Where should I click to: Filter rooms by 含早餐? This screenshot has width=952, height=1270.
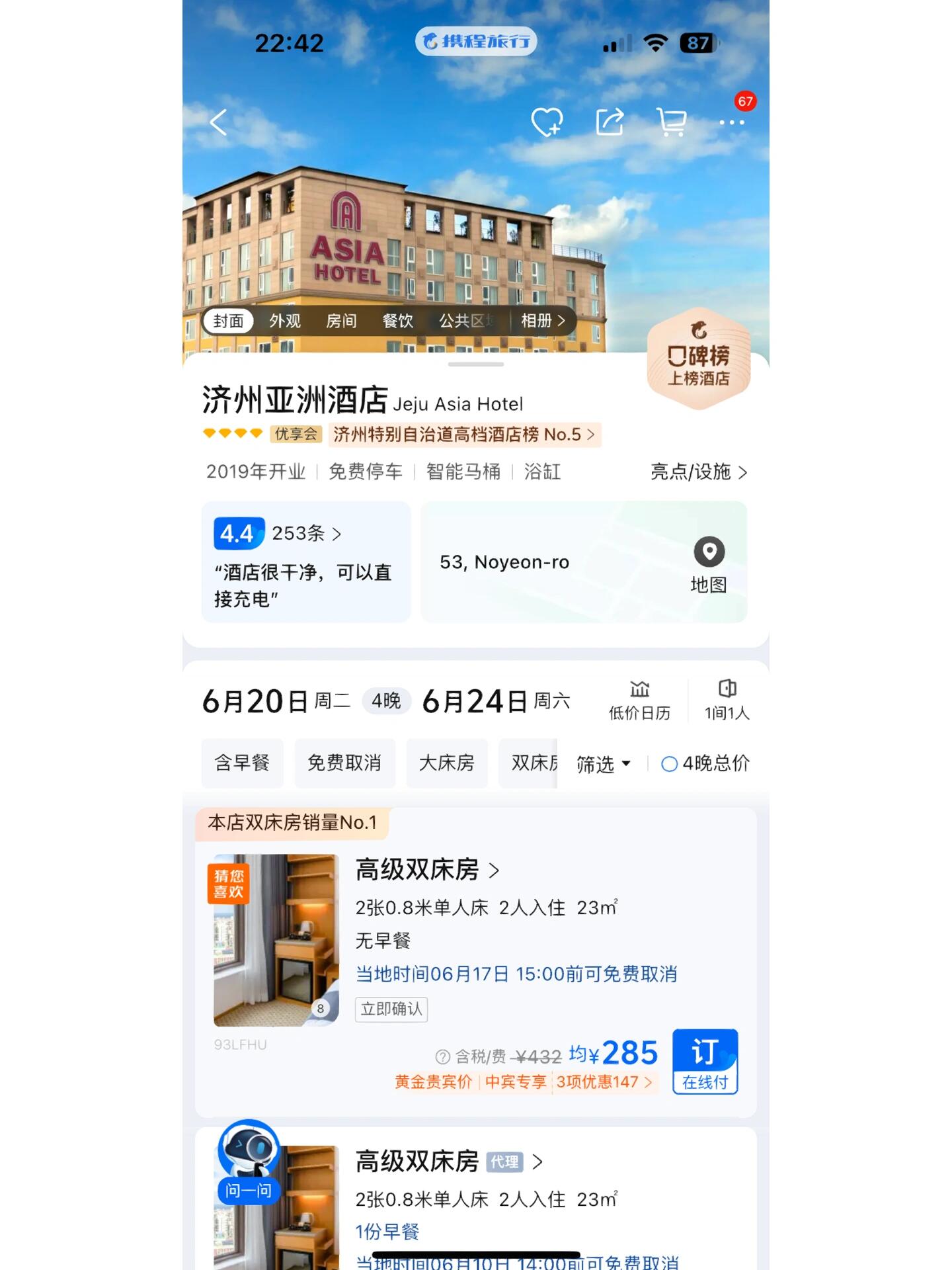pyautogui.click(x=242, y=763)
